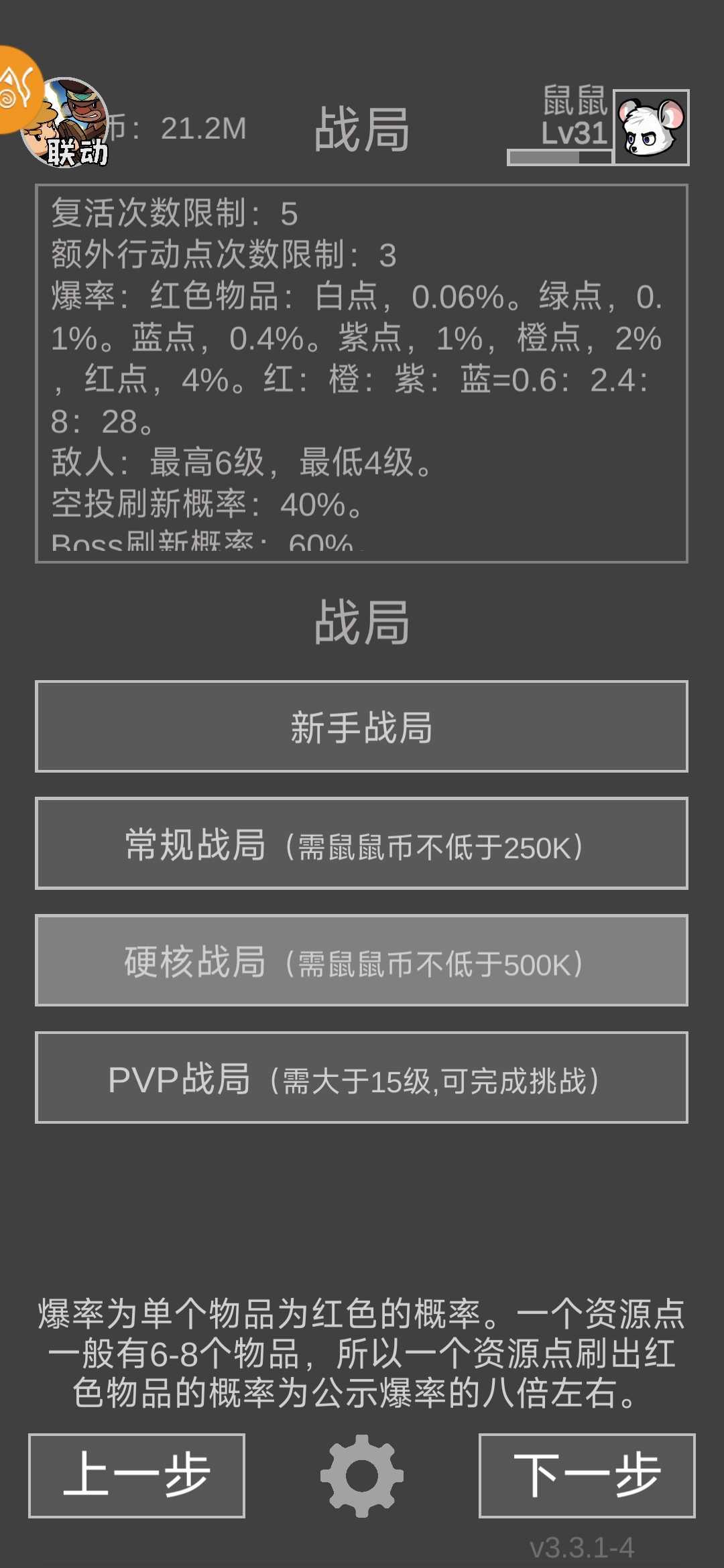Open the Boss刷新概率 details line
This screenshot has height=1568, width=724.
(x=201, y=543)
